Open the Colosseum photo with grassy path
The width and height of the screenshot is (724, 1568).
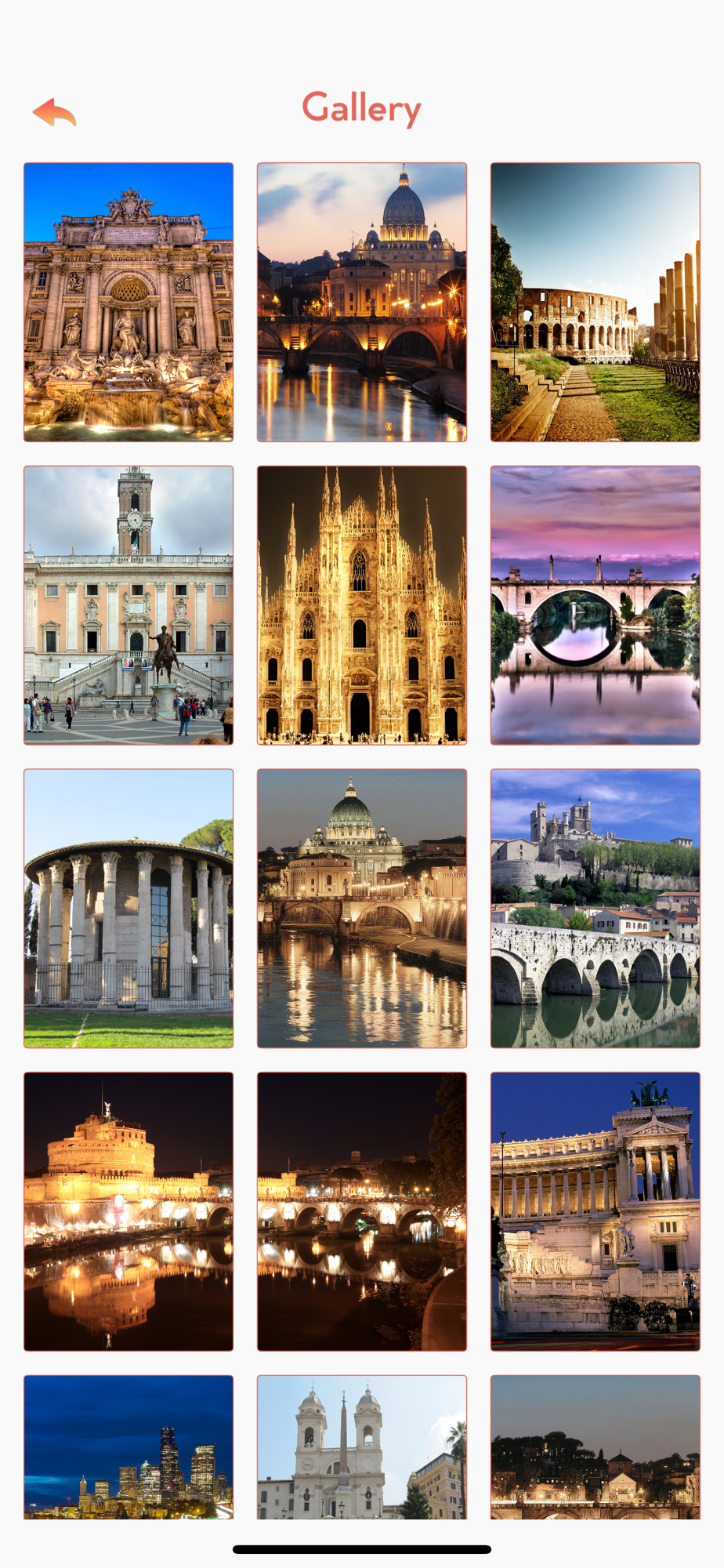595,302
